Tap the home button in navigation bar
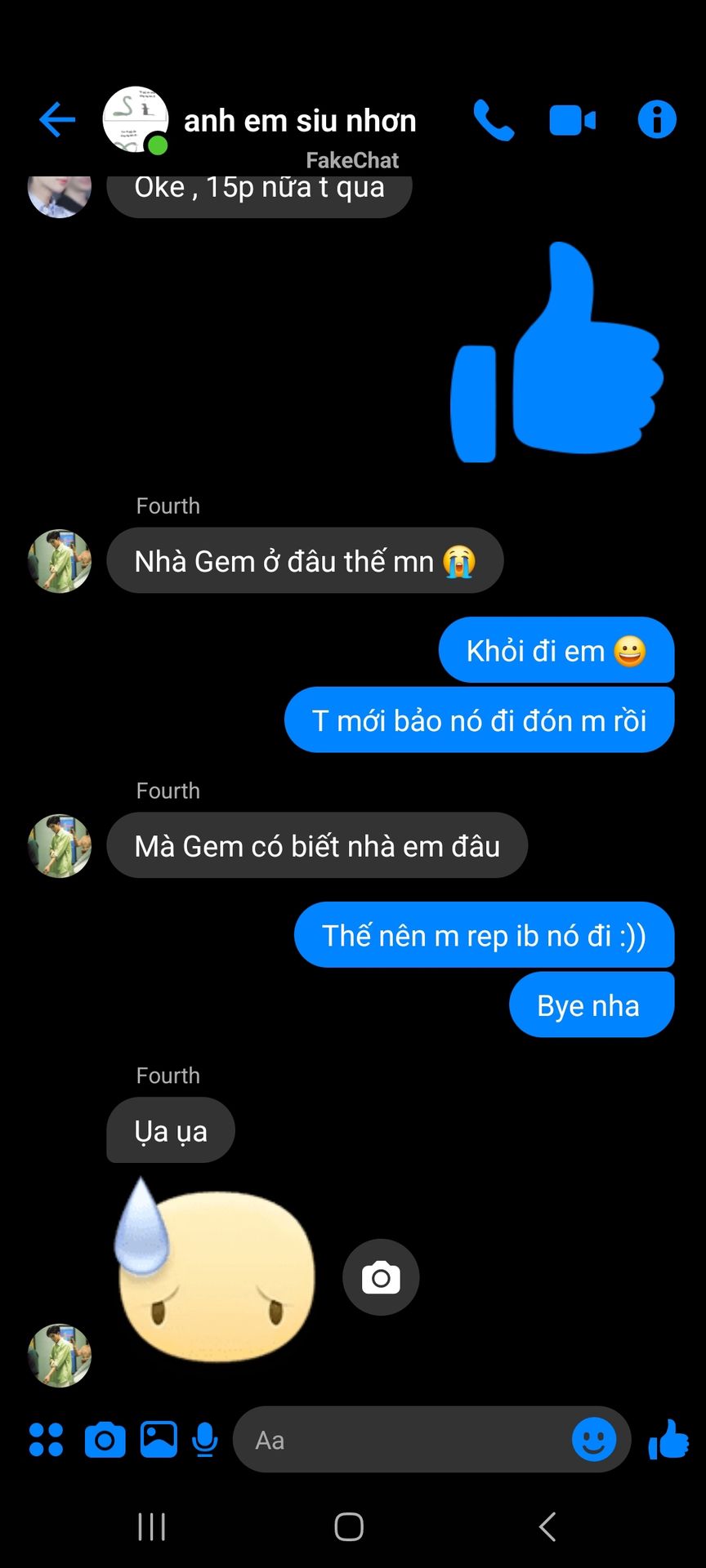This screenshot has width=706, height=1568. pyautogui.click(x=349, y=1526)
